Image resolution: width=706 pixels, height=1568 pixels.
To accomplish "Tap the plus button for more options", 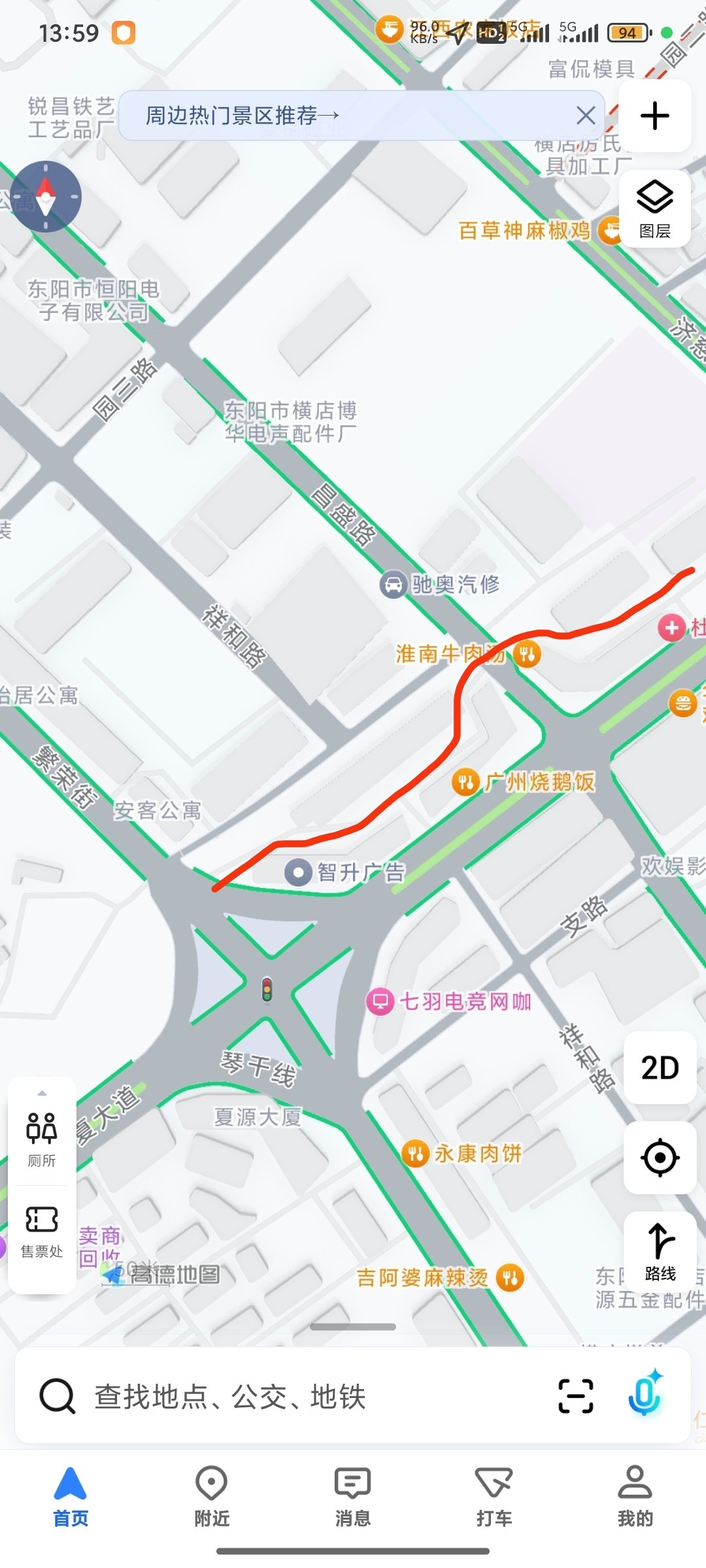I will 654,116.
